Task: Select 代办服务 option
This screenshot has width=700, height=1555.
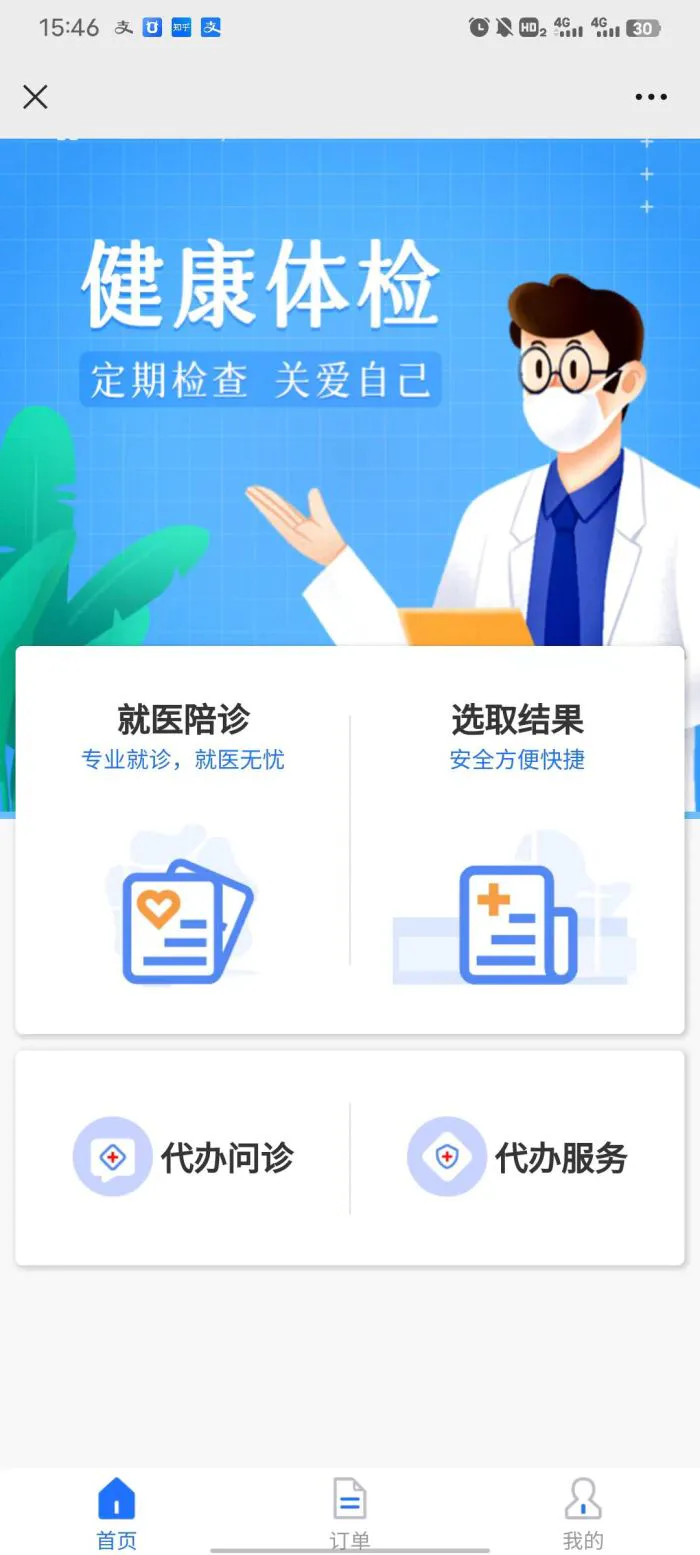Action: (517, 1157)
